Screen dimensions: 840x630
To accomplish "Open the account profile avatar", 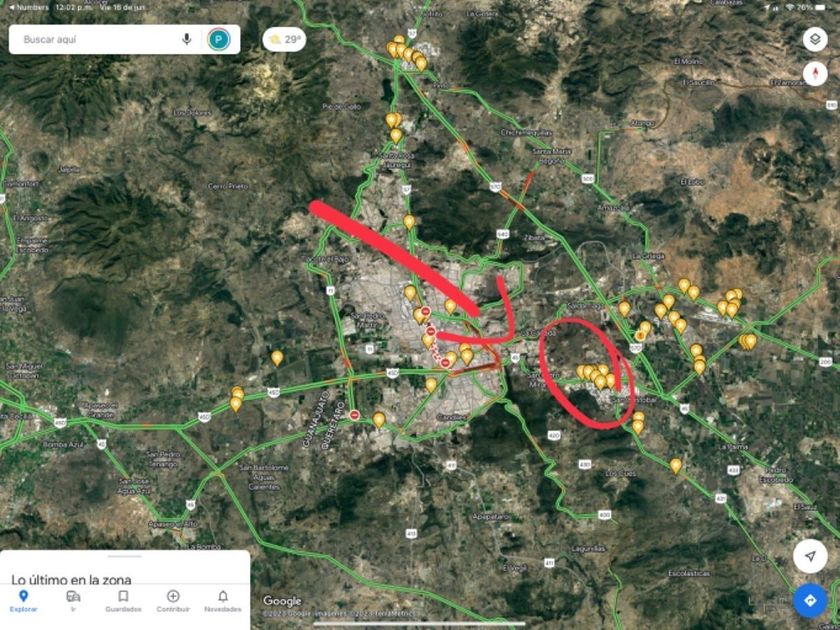I will pos(218,40).
